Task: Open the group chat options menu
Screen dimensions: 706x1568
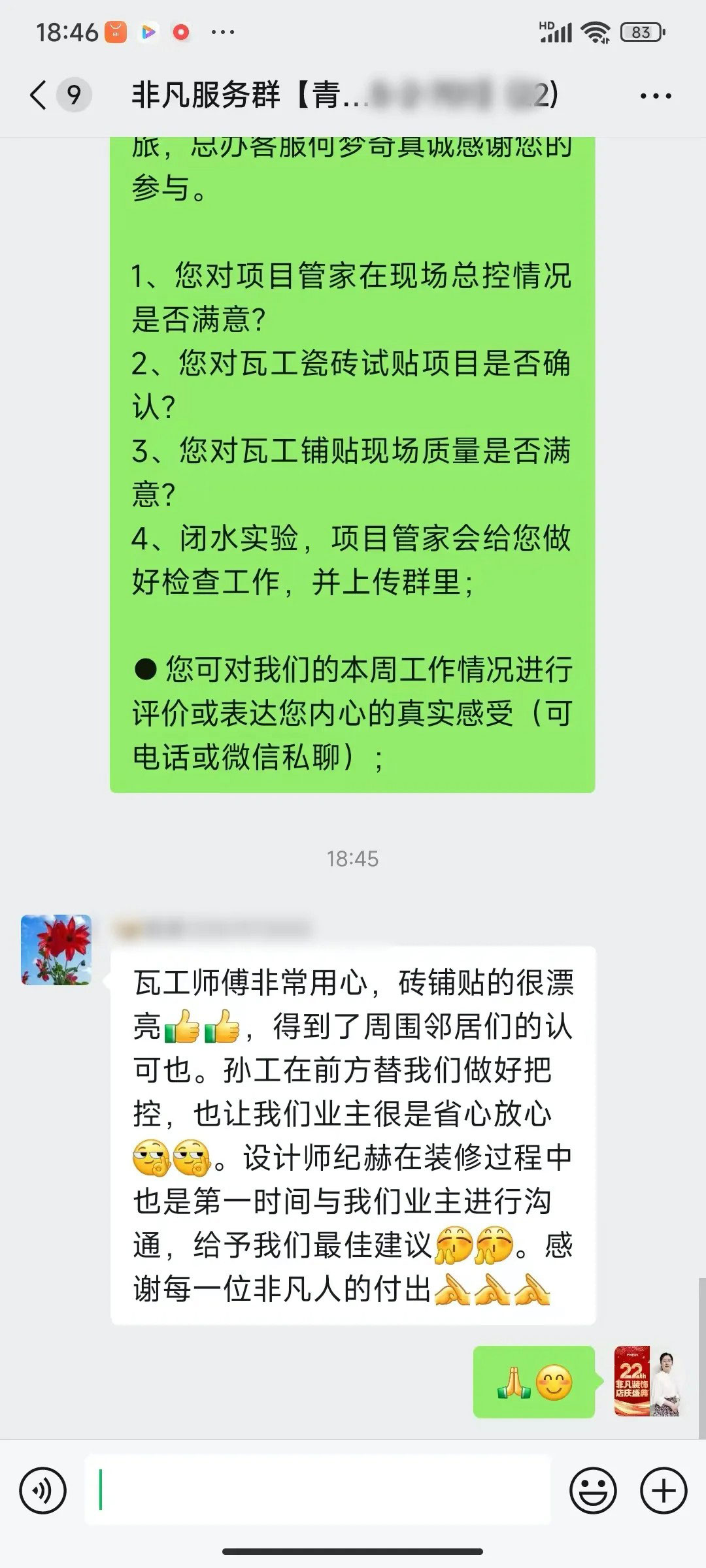Action: [655, 96]
